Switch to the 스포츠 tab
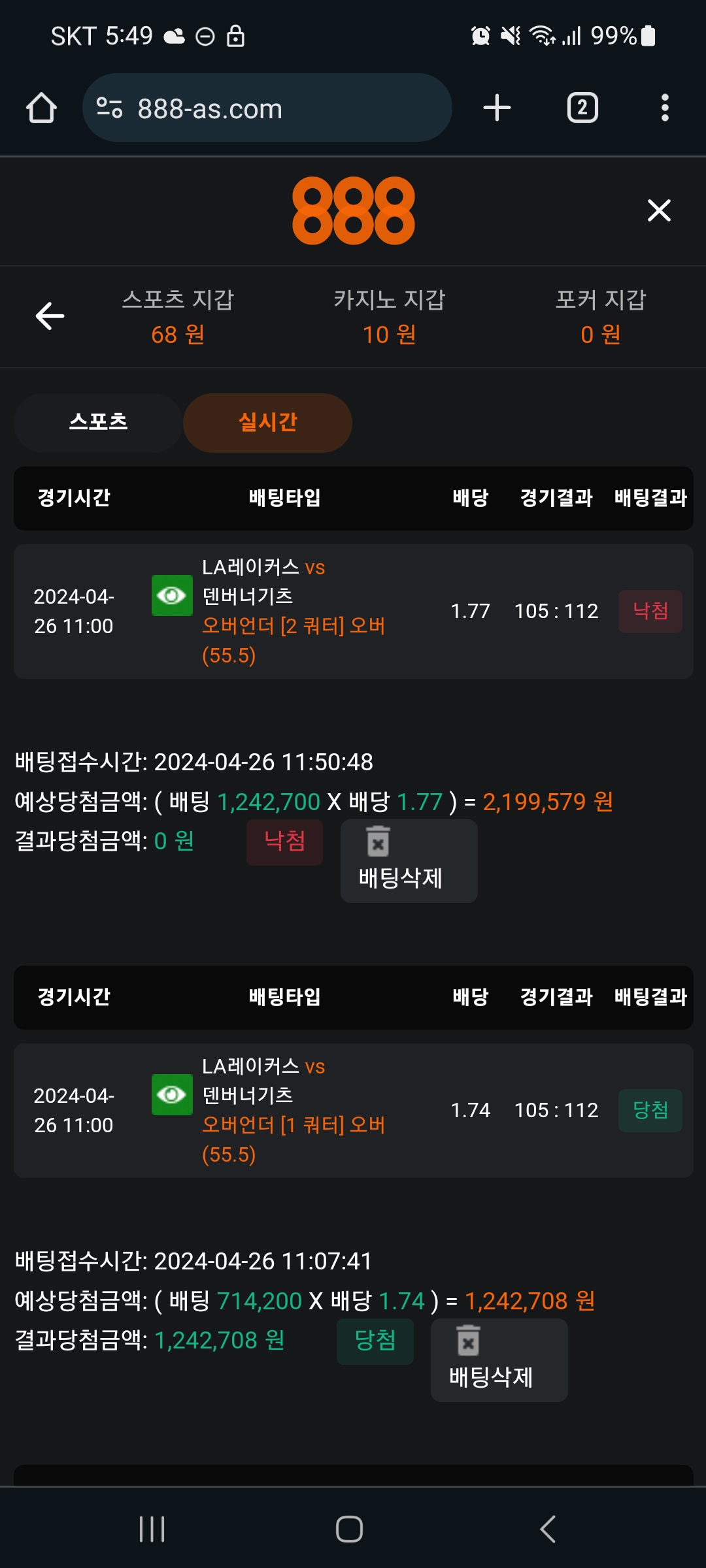The image size is (706, 1568). (x=98, y=422)
